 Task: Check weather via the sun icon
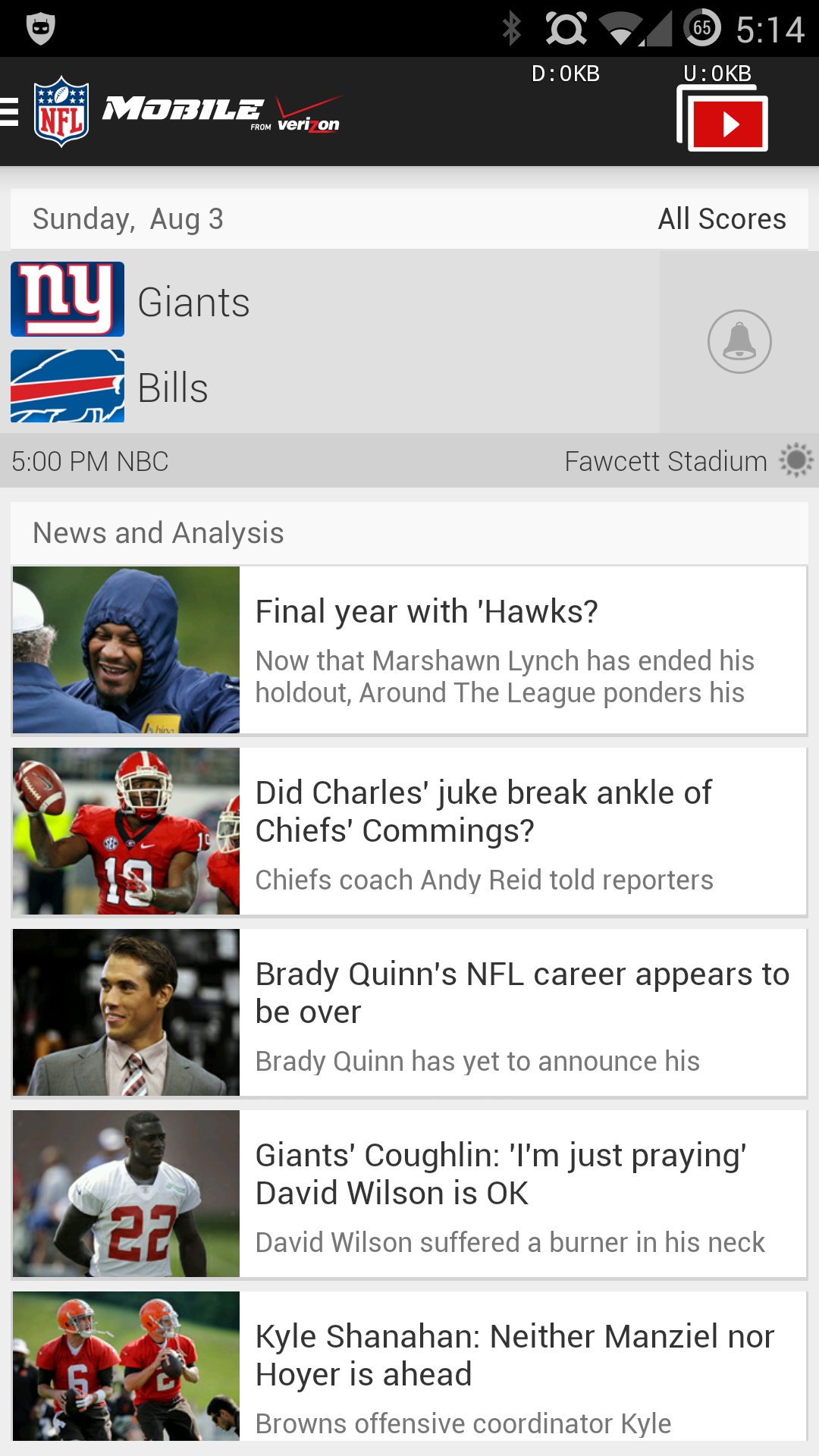click(798, 460)
